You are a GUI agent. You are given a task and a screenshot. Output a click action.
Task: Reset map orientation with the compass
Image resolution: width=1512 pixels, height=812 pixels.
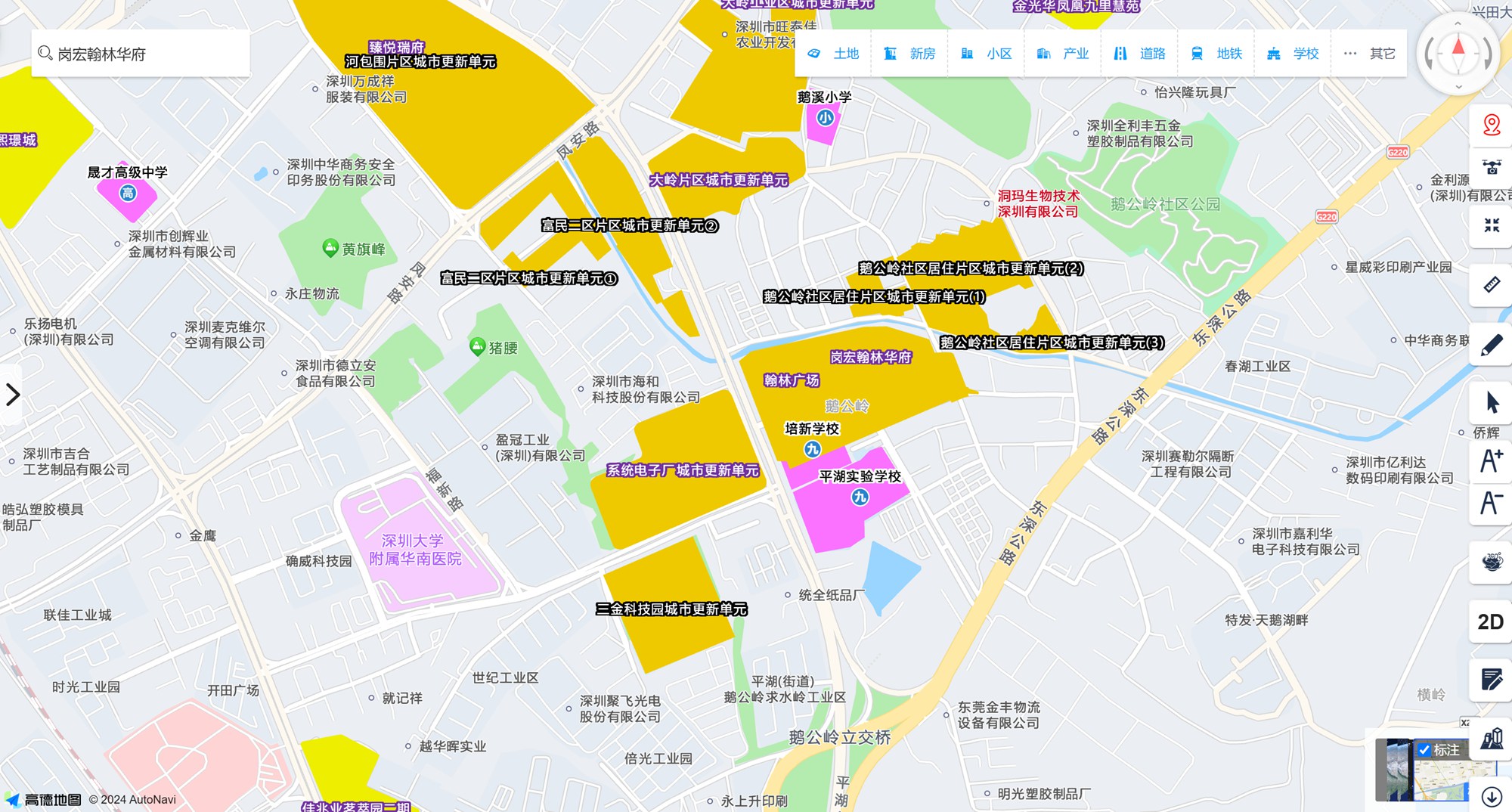(1458, 51)
